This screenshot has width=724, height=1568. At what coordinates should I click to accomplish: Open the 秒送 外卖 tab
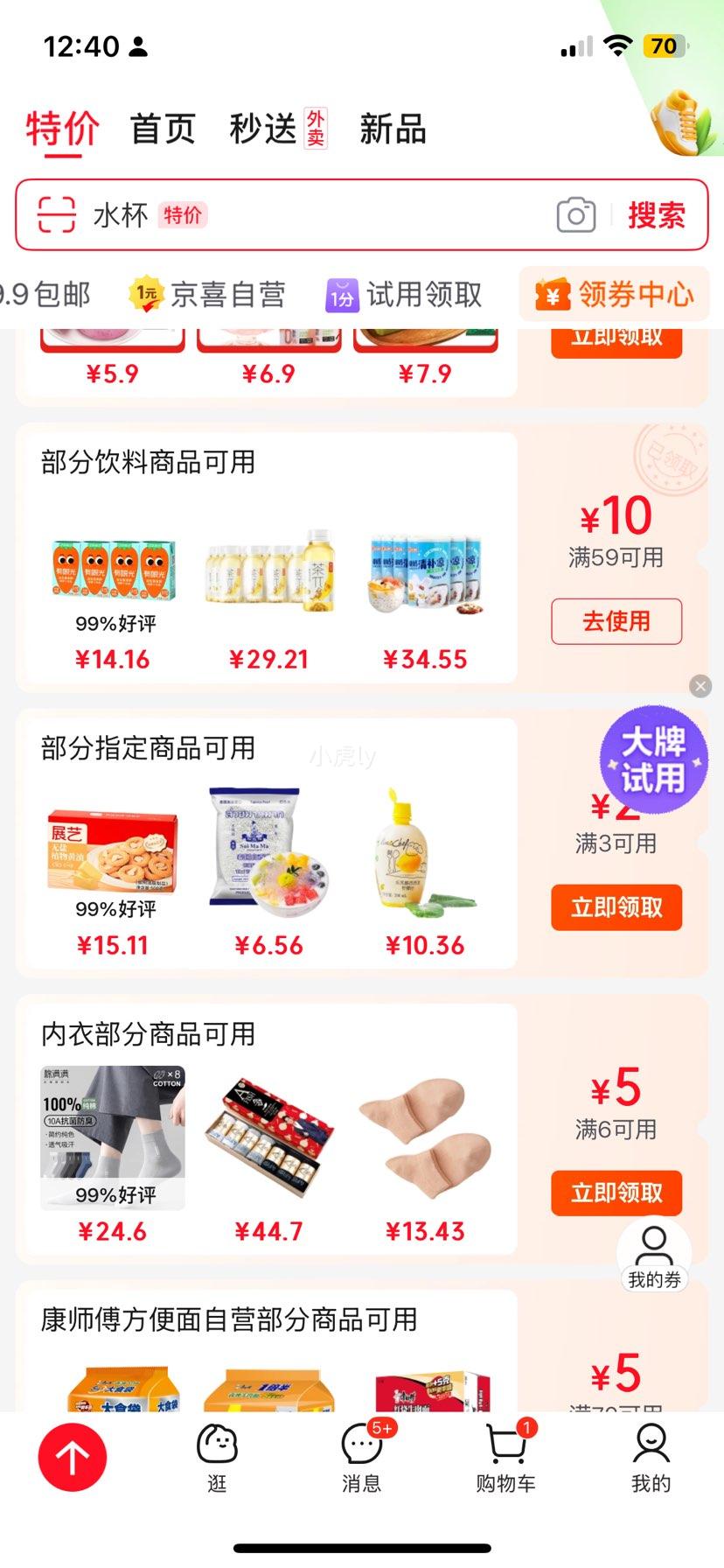[261, 128]
